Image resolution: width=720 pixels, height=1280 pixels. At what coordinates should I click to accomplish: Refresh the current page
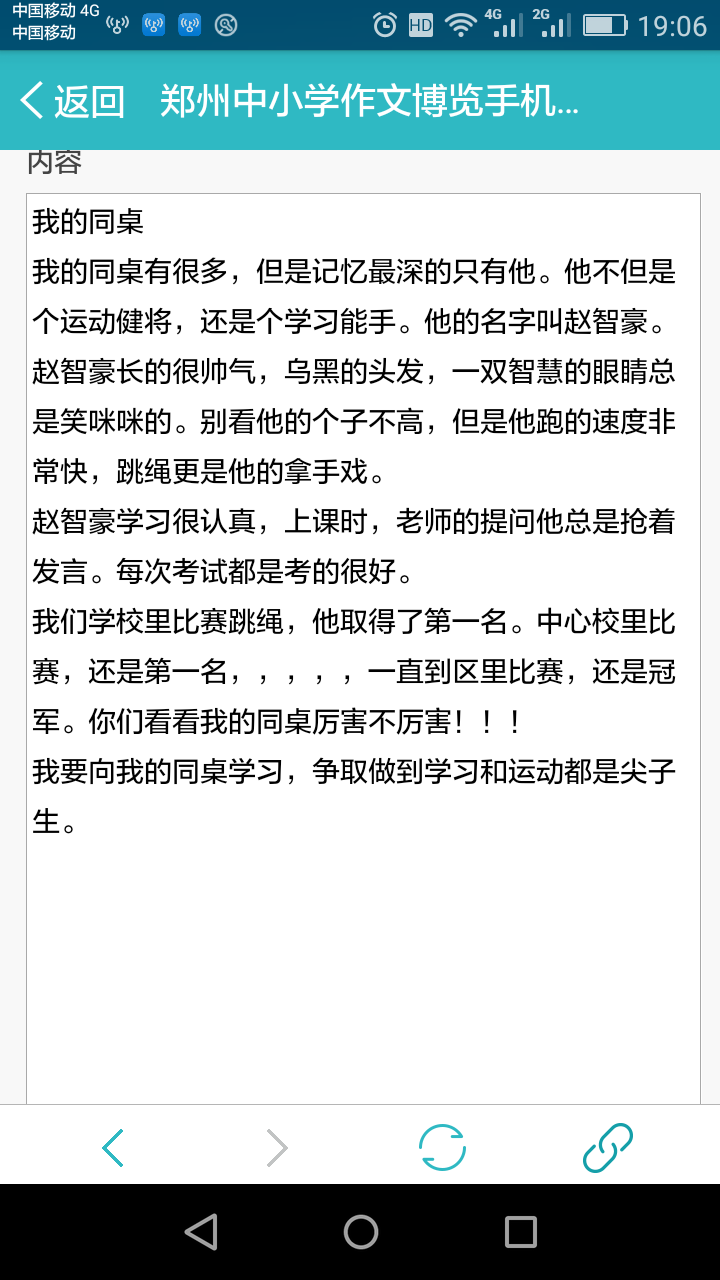442,1148
